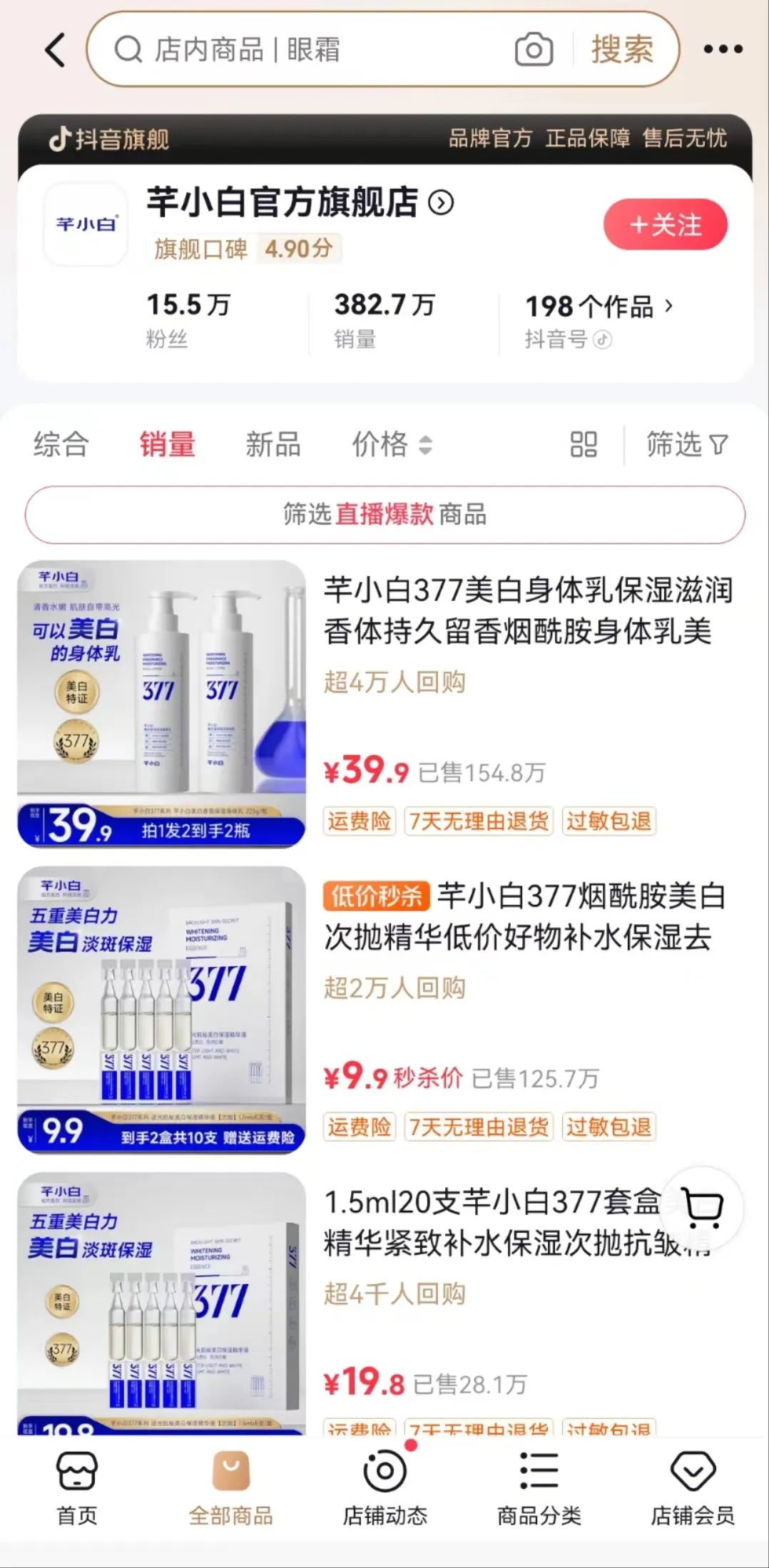The height and width of the screenshot is (1568, 769).
Task: Switch to the 首页 tab
Action: pyautogui.click(x=77, y=1488)
